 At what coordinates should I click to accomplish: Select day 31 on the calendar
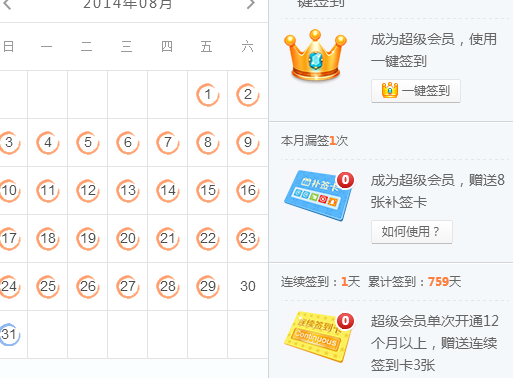point(9,334)
